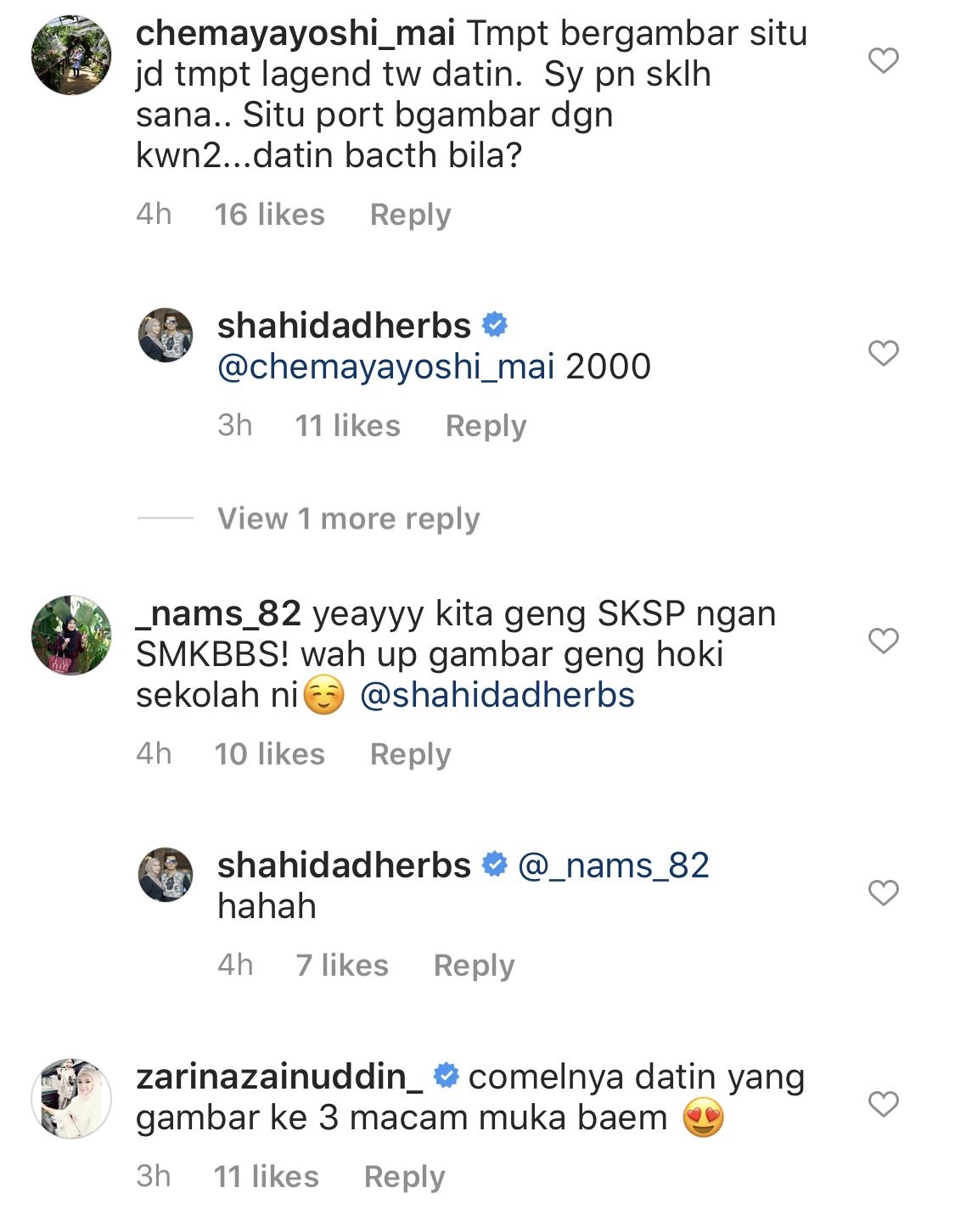955x1232 pixels.
Task: Open the @_nams_82 mention link
Action: [x=613, y=865]
